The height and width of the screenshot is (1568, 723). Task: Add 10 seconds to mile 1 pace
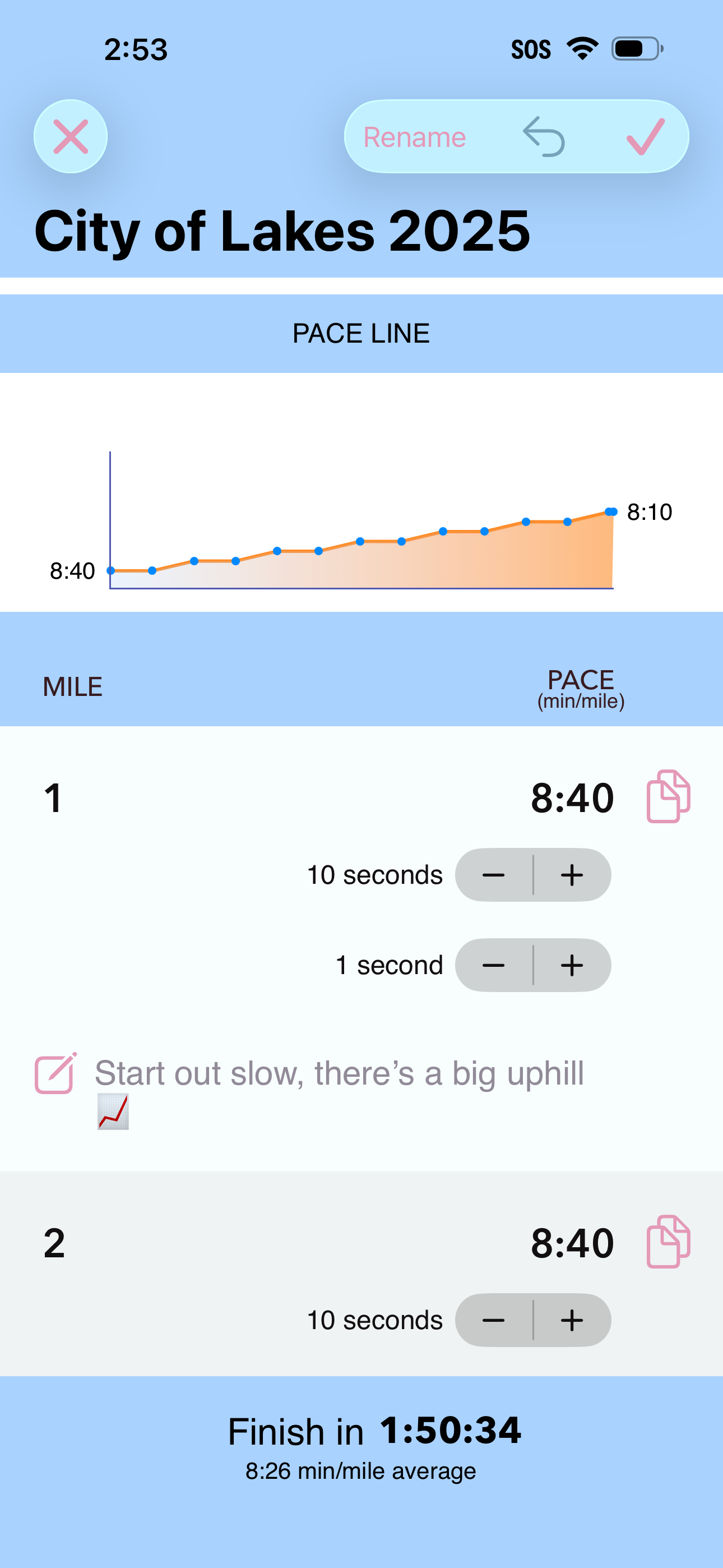[x=571, y=875]
